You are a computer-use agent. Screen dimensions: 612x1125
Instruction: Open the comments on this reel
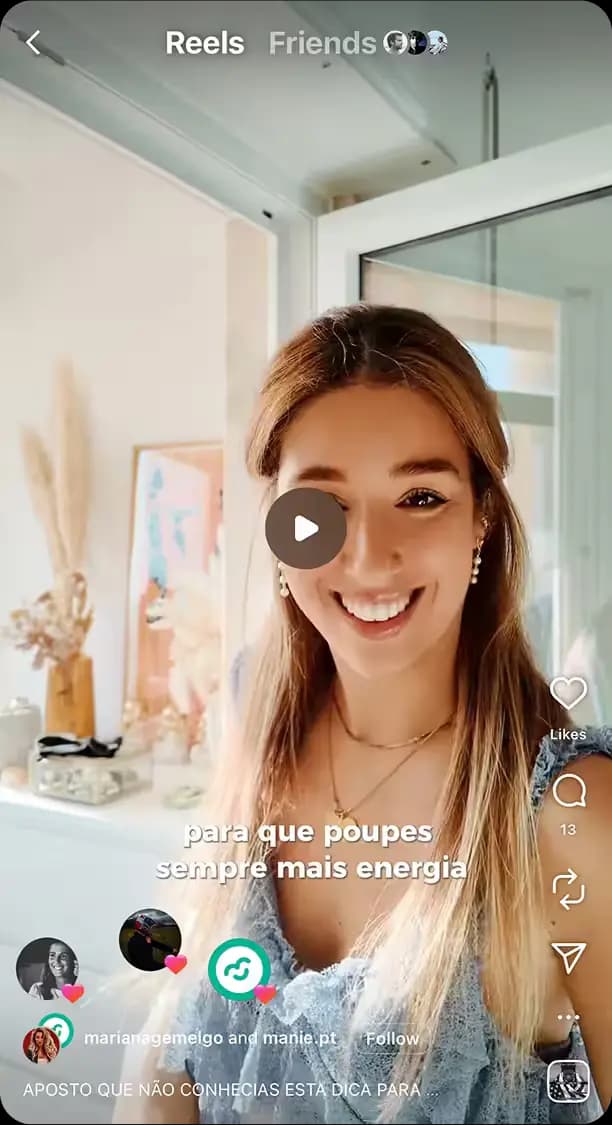pyautogui.click(x=568, y=792)
